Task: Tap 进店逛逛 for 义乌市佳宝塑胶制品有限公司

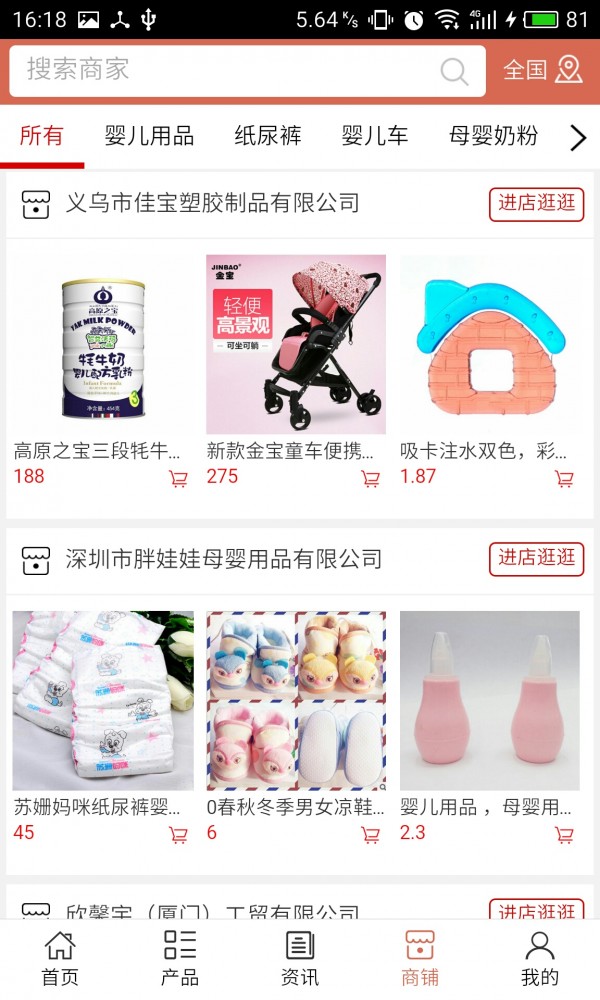Action: 537,203
